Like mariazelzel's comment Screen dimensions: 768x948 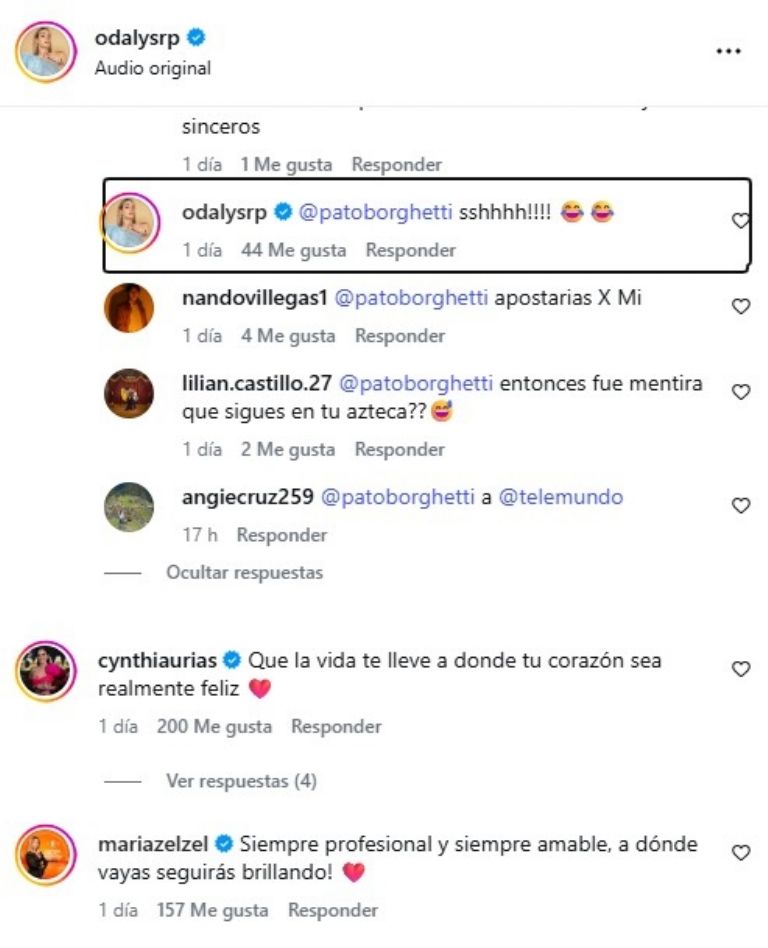tap(741, 853)
